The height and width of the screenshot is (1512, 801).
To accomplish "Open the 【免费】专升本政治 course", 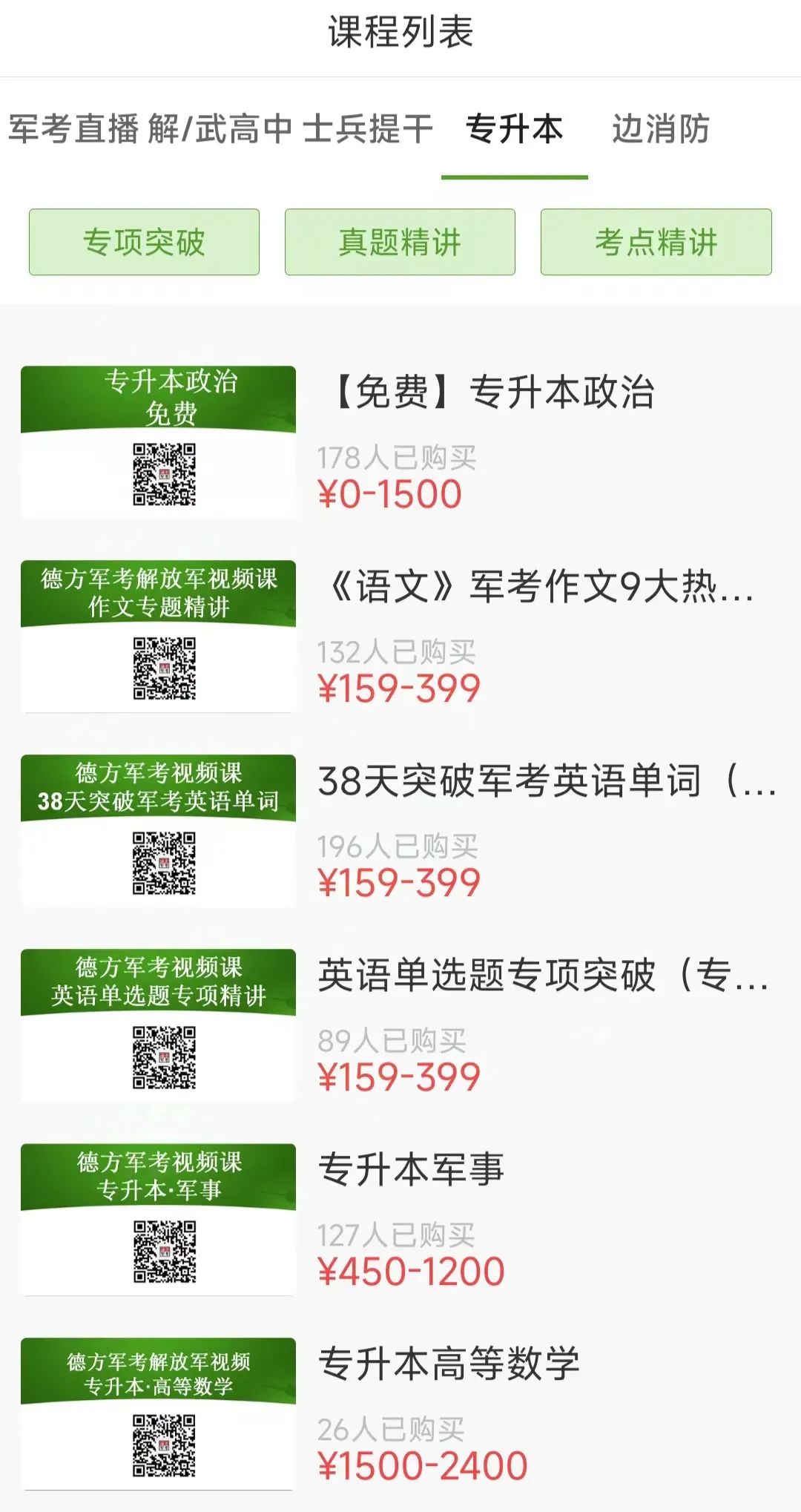I will [400, 441].
